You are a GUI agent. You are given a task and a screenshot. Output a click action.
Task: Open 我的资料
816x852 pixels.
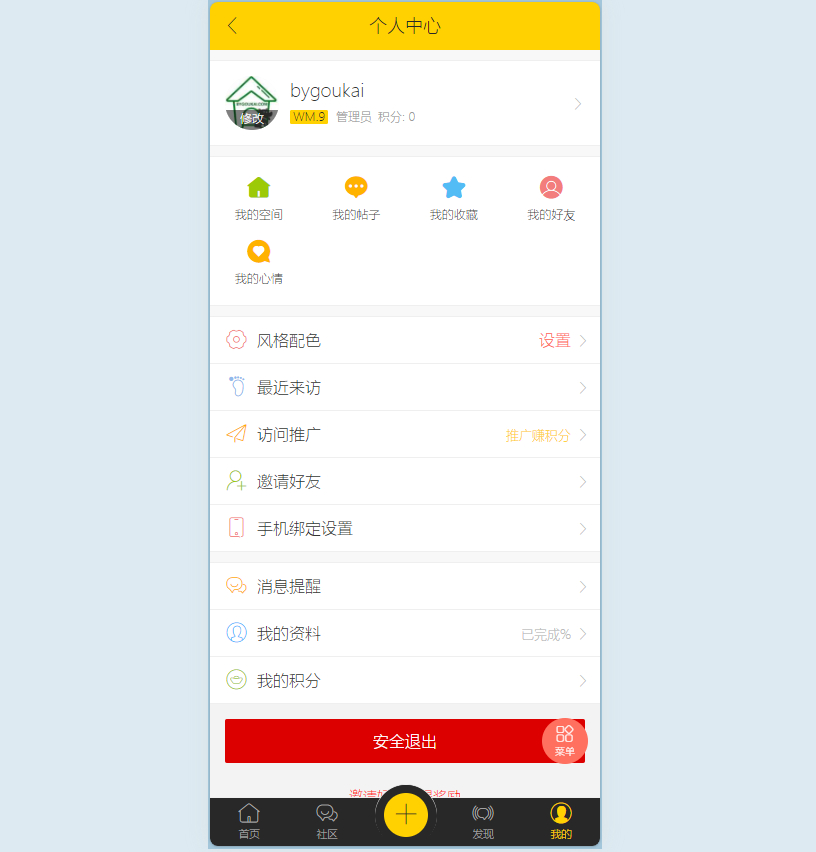(404, 634)
